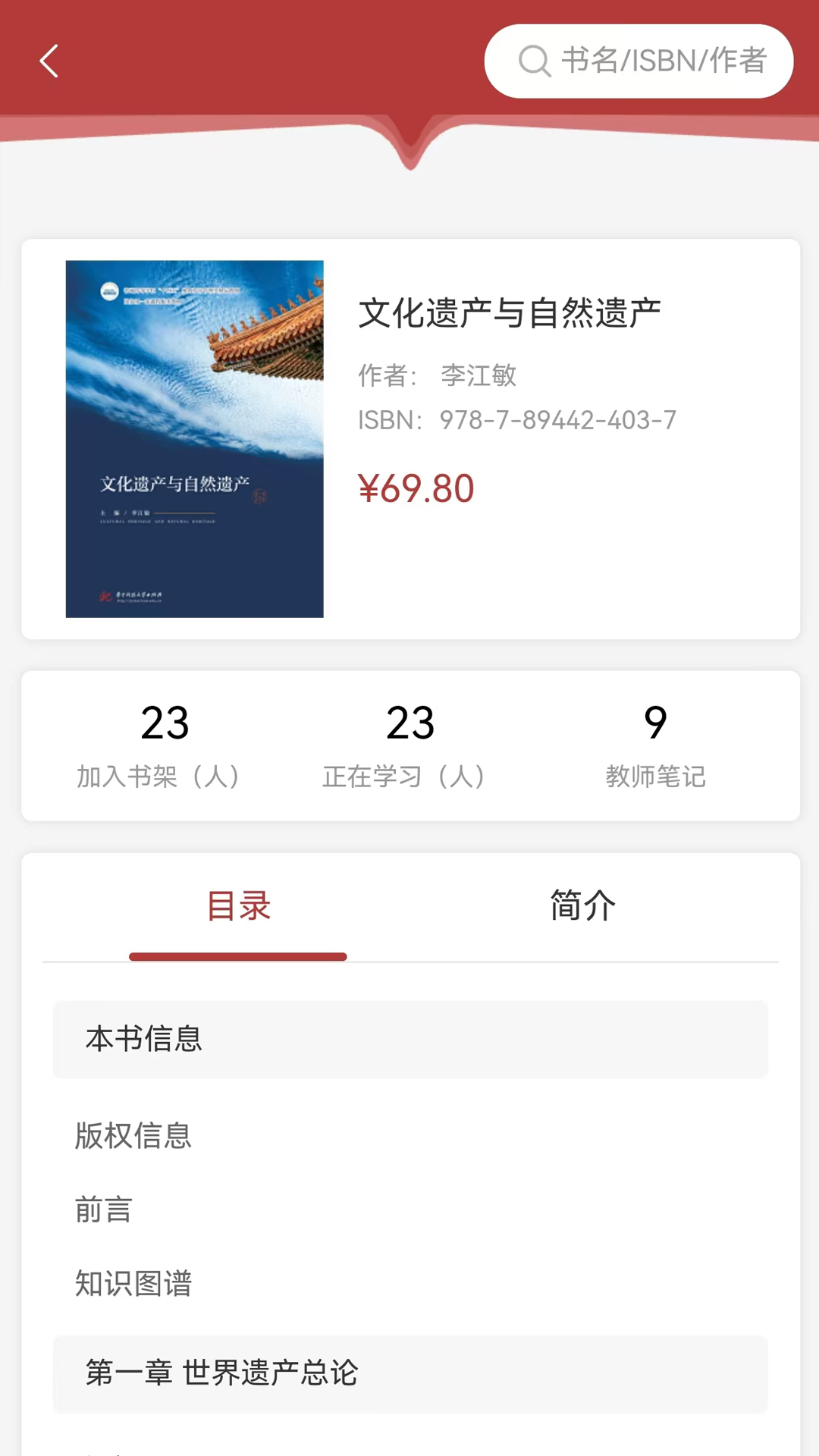
Task: Tap the author name 李江敏
Action: (479, 375)
